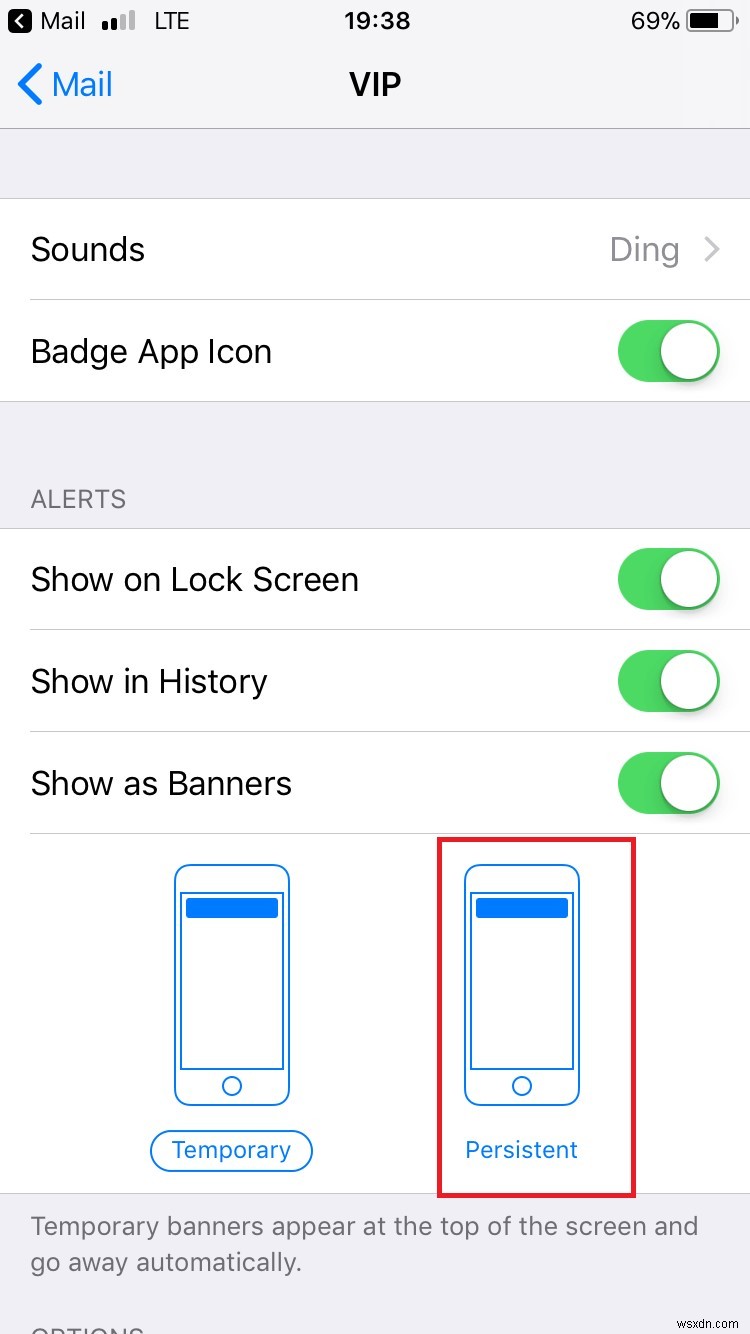
Task: Toggle off Show as Banners
Action: point(668,783)
